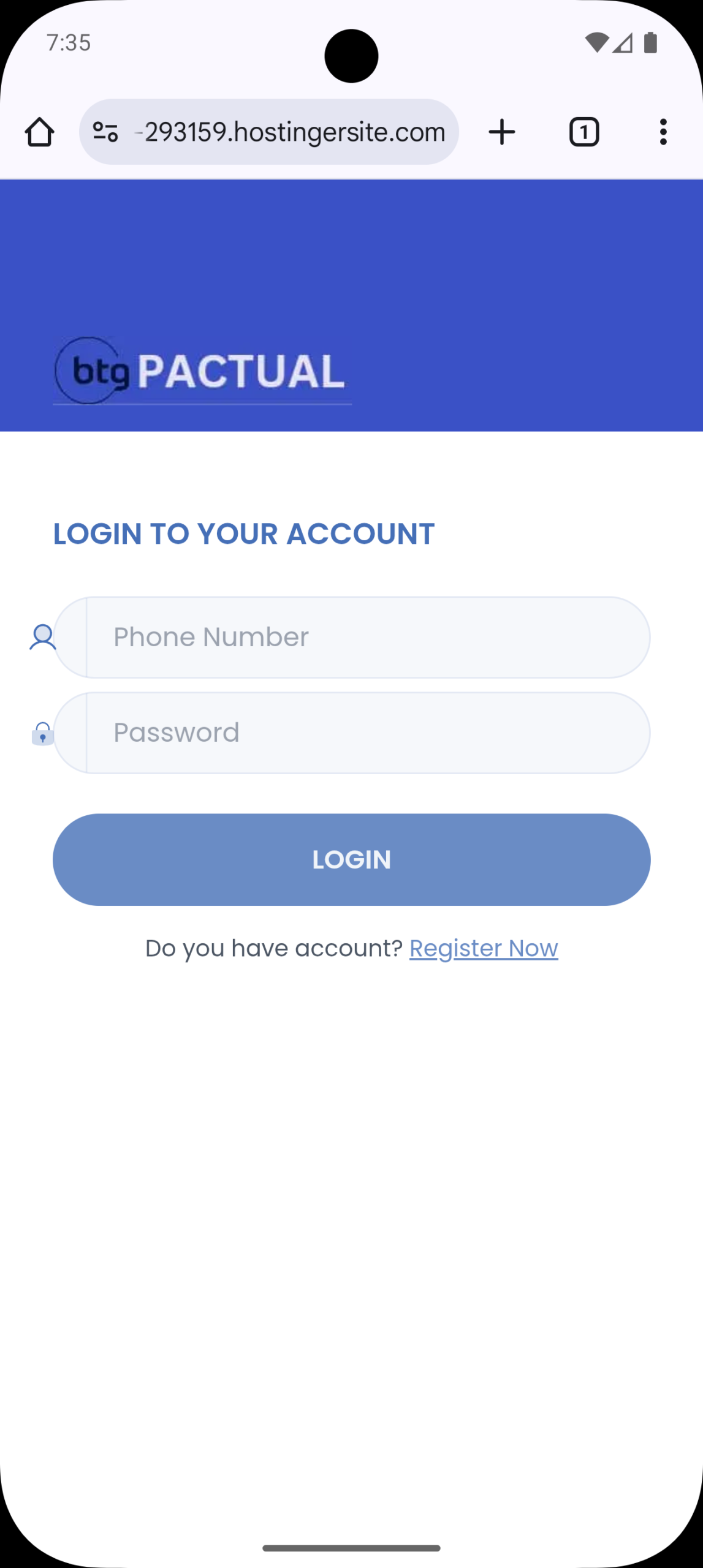This screenshot has height=1568, width=703.
Task: View site information icon in address bar
Action: click(x=105, y=132)
